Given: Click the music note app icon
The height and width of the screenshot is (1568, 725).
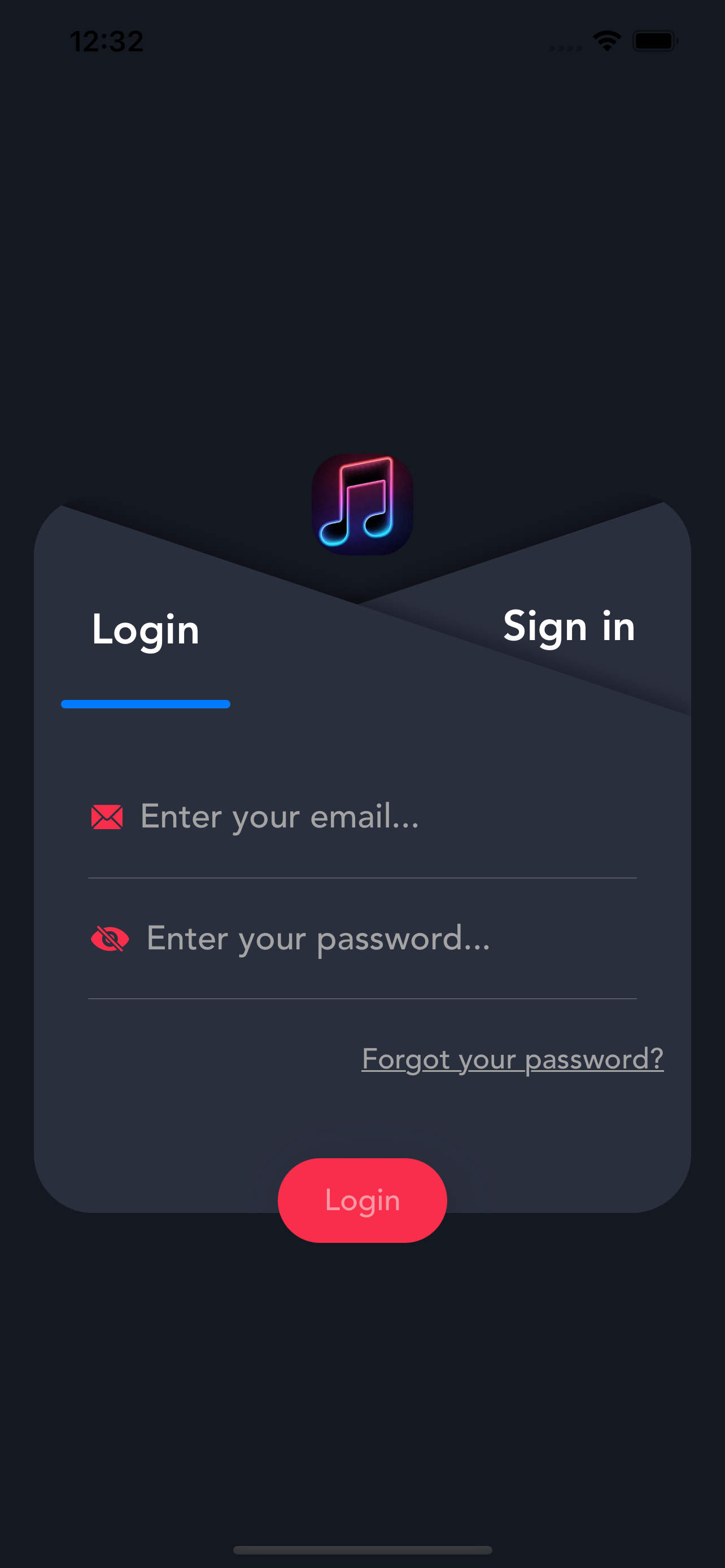Looking at the screenshot, I should coord(362,505).
